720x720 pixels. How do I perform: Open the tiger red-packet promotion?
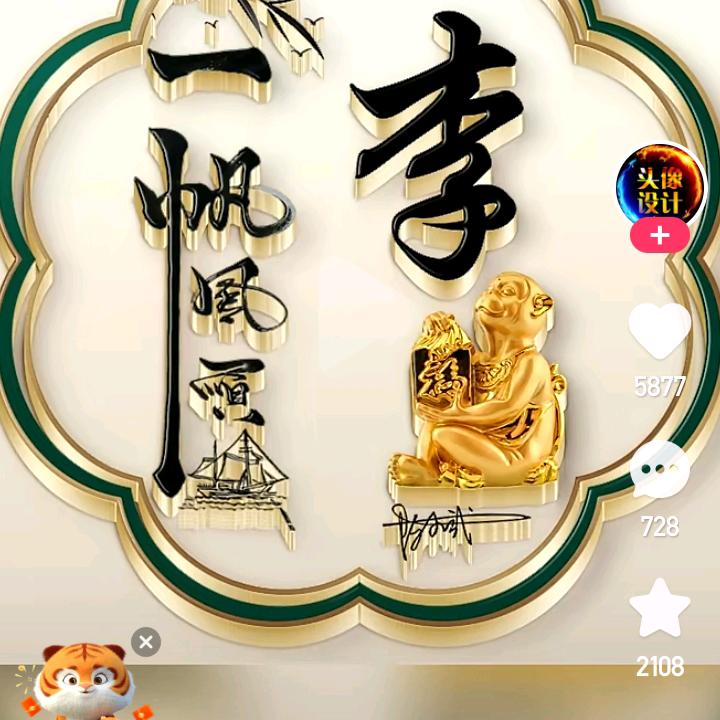click(x=82, y=682)
